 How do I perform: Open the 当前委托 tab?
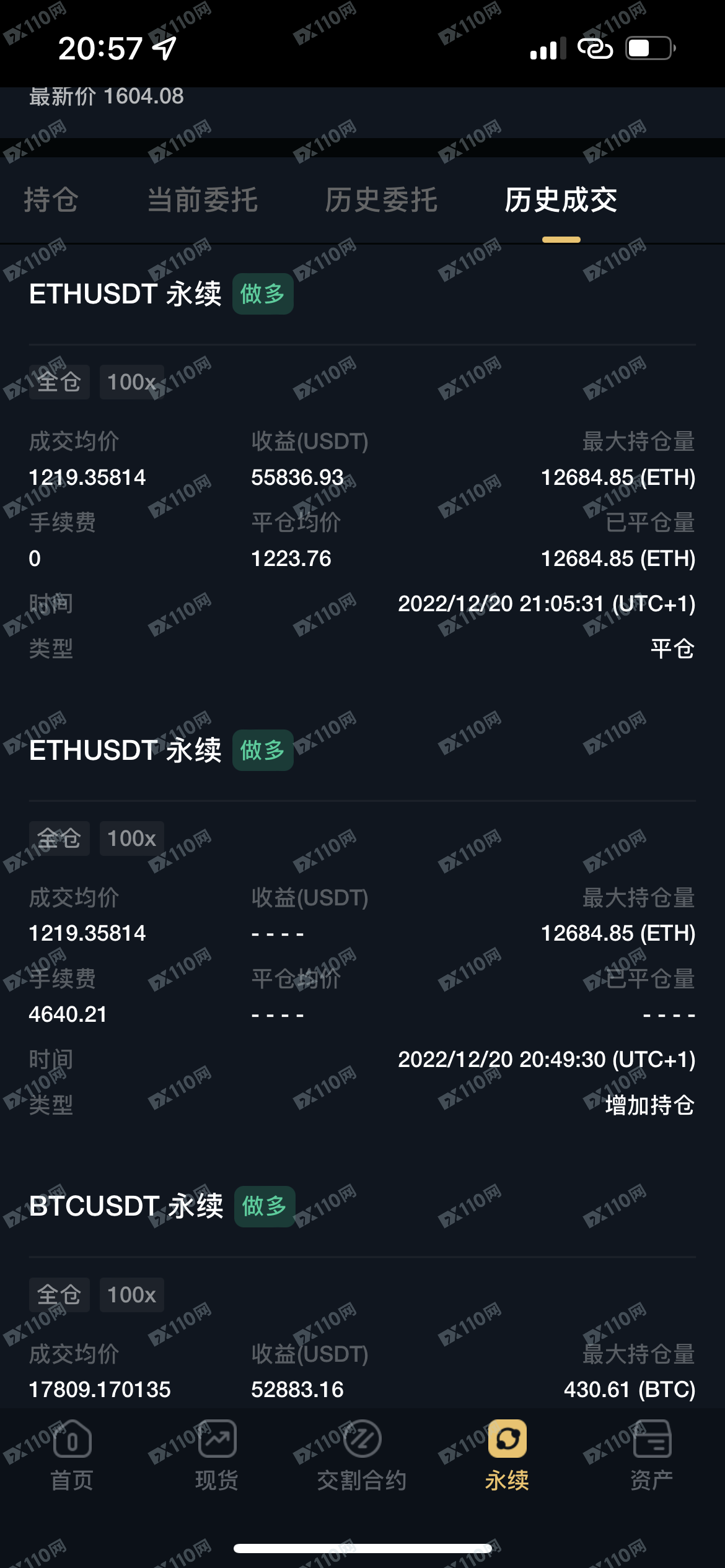pyautogui.click(x=203, y=200)
